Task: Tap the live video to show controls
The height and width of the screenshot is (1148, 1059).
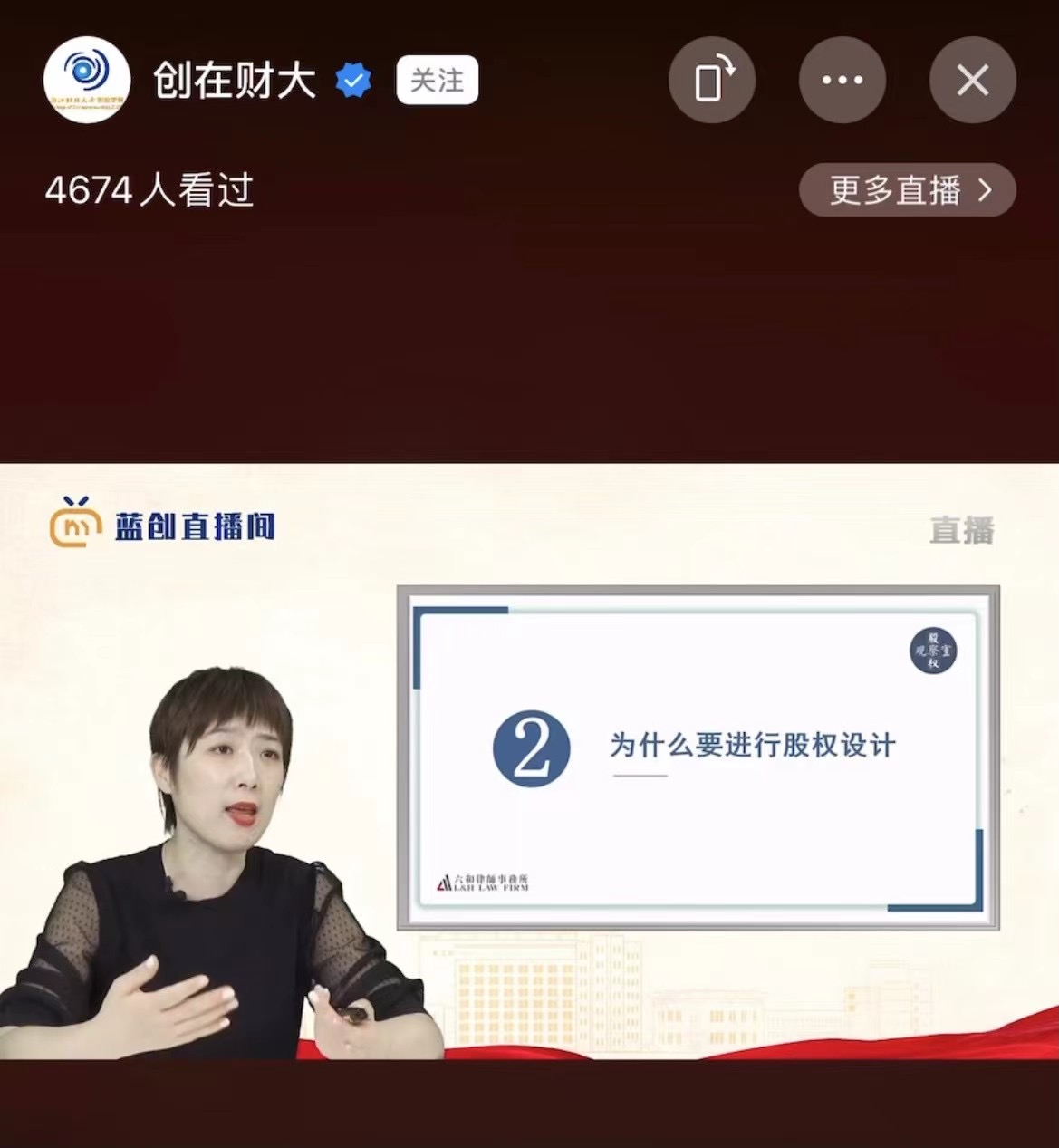Action: [x=529, y=761]
